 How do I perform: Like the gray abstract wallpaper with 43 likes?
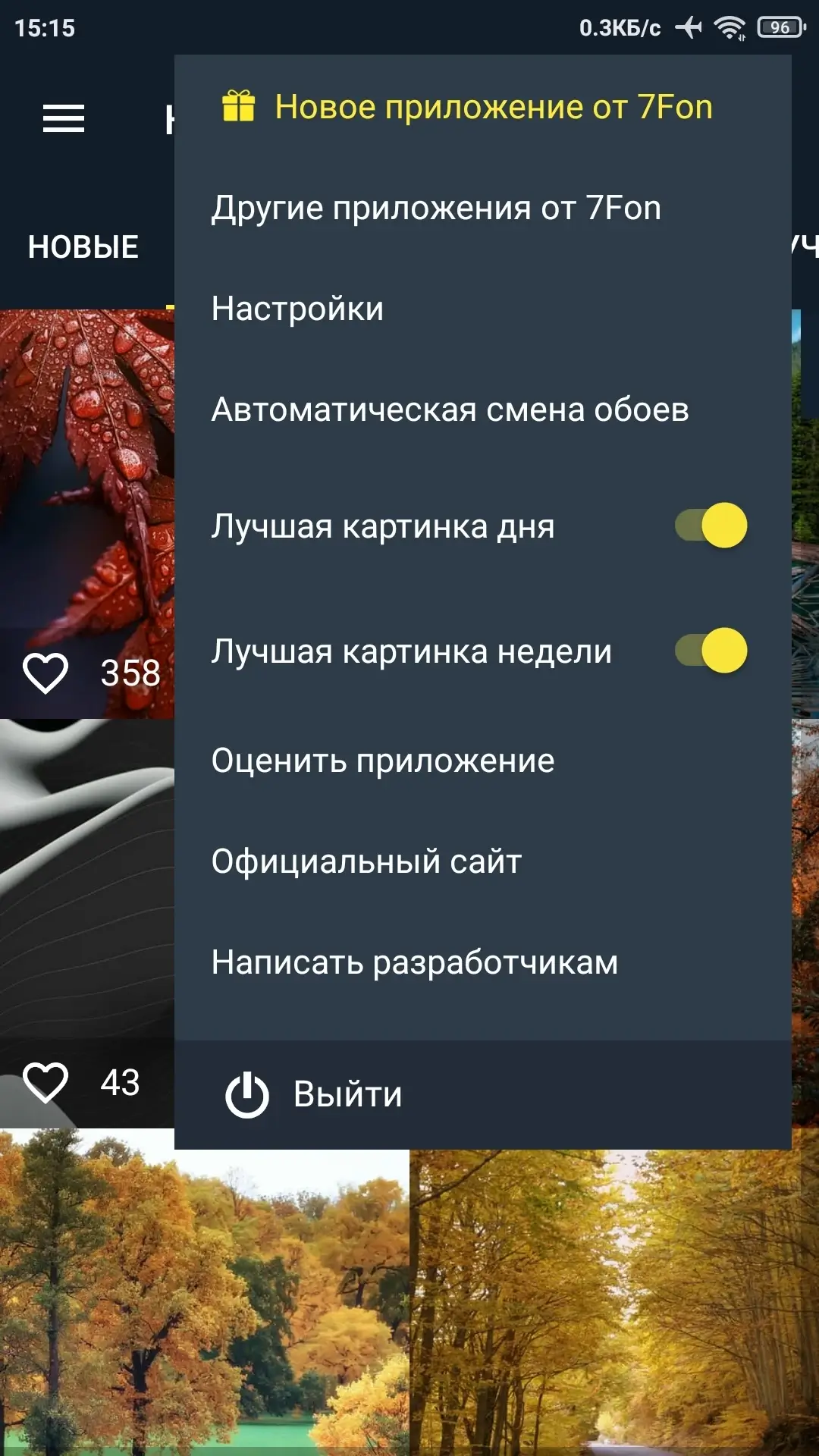point(45,1082)
